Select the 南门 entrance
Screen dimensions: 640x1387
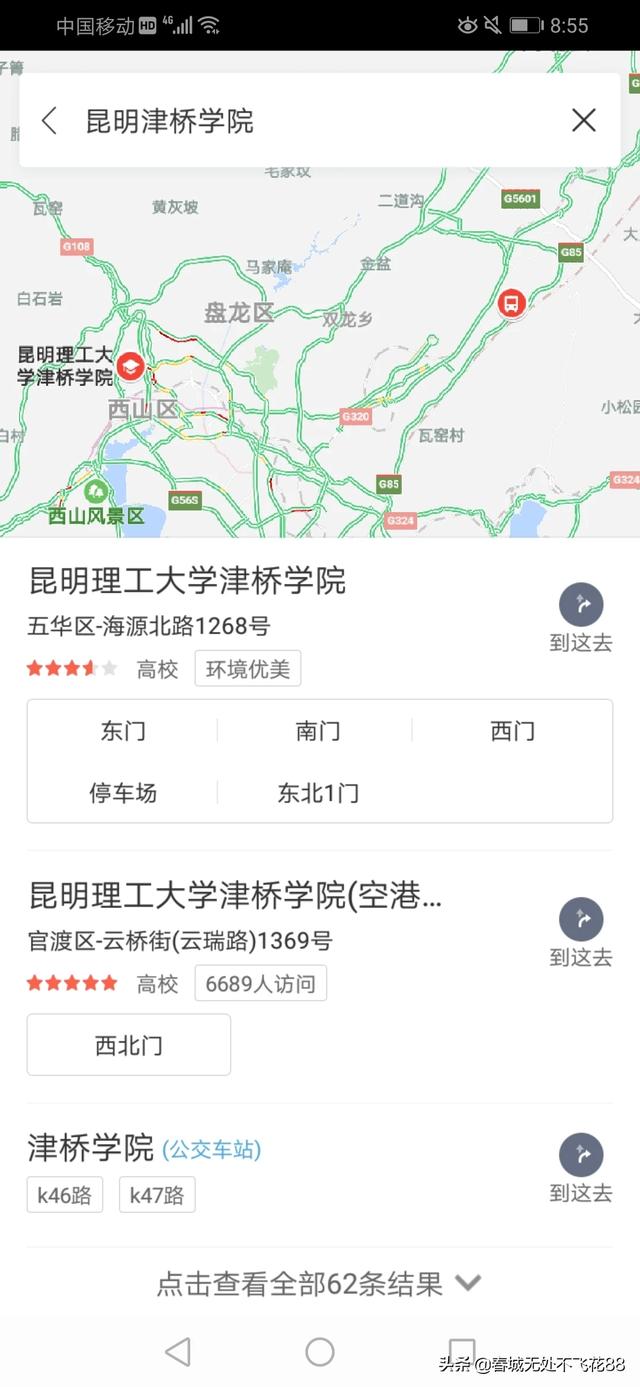(x=318, y=731)
